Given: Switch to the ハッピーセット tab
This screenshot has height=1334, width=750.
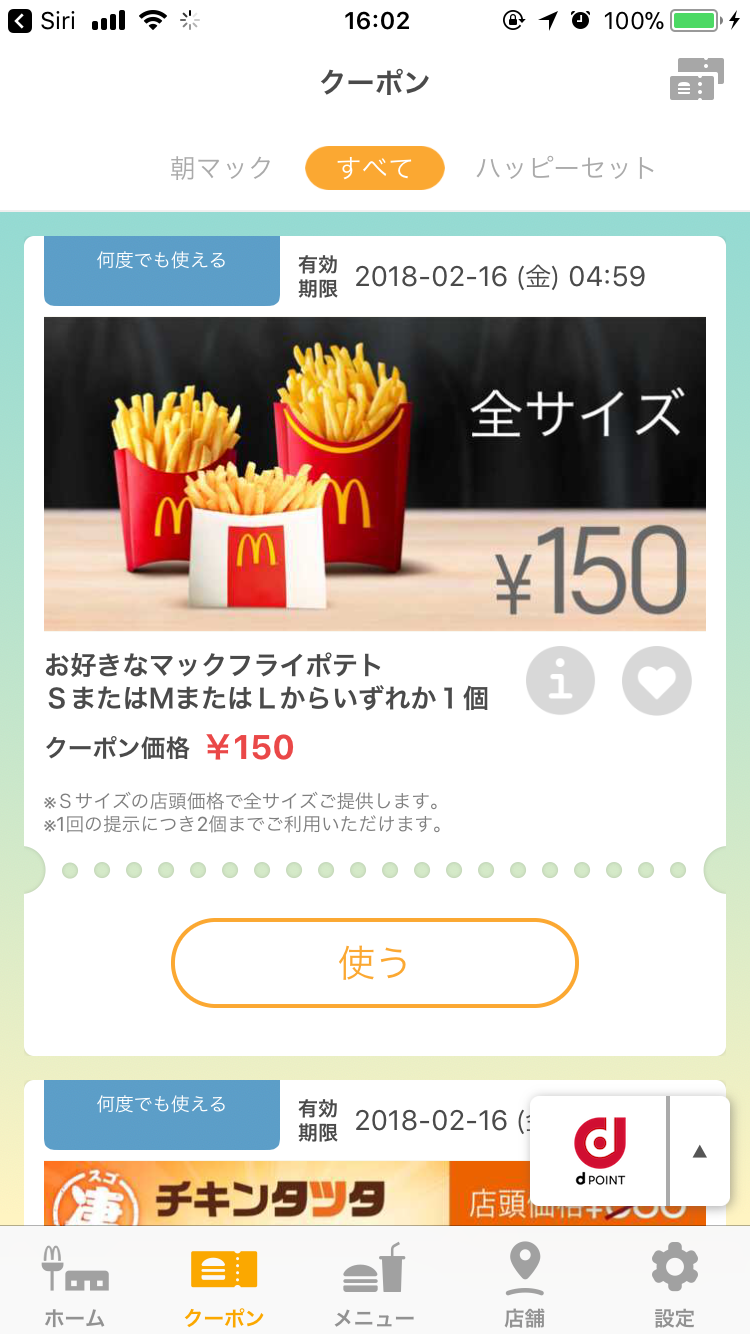Looking at the screenshot, I should point(565,168).
